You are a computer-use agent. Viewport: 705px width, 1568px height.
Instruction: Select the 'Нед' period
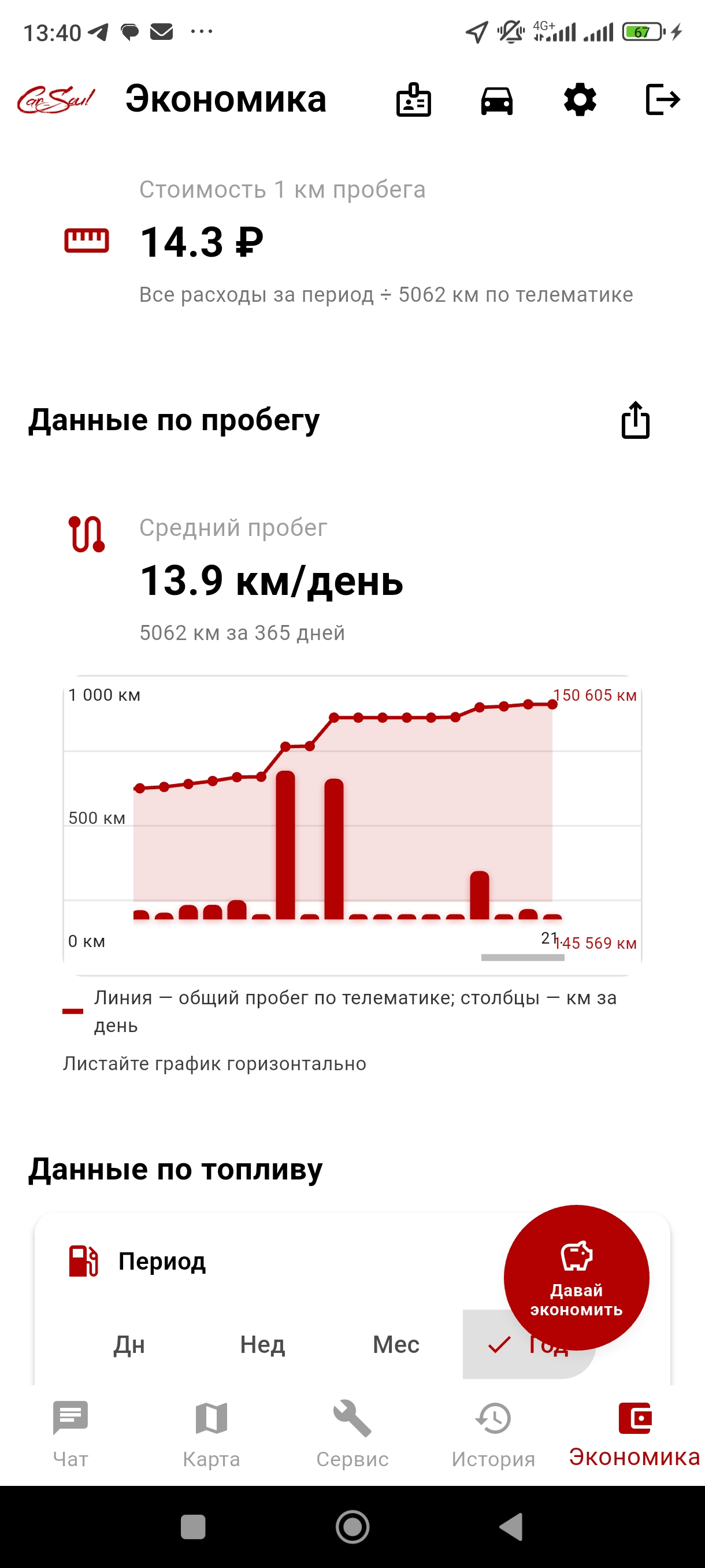[262, 1344]
